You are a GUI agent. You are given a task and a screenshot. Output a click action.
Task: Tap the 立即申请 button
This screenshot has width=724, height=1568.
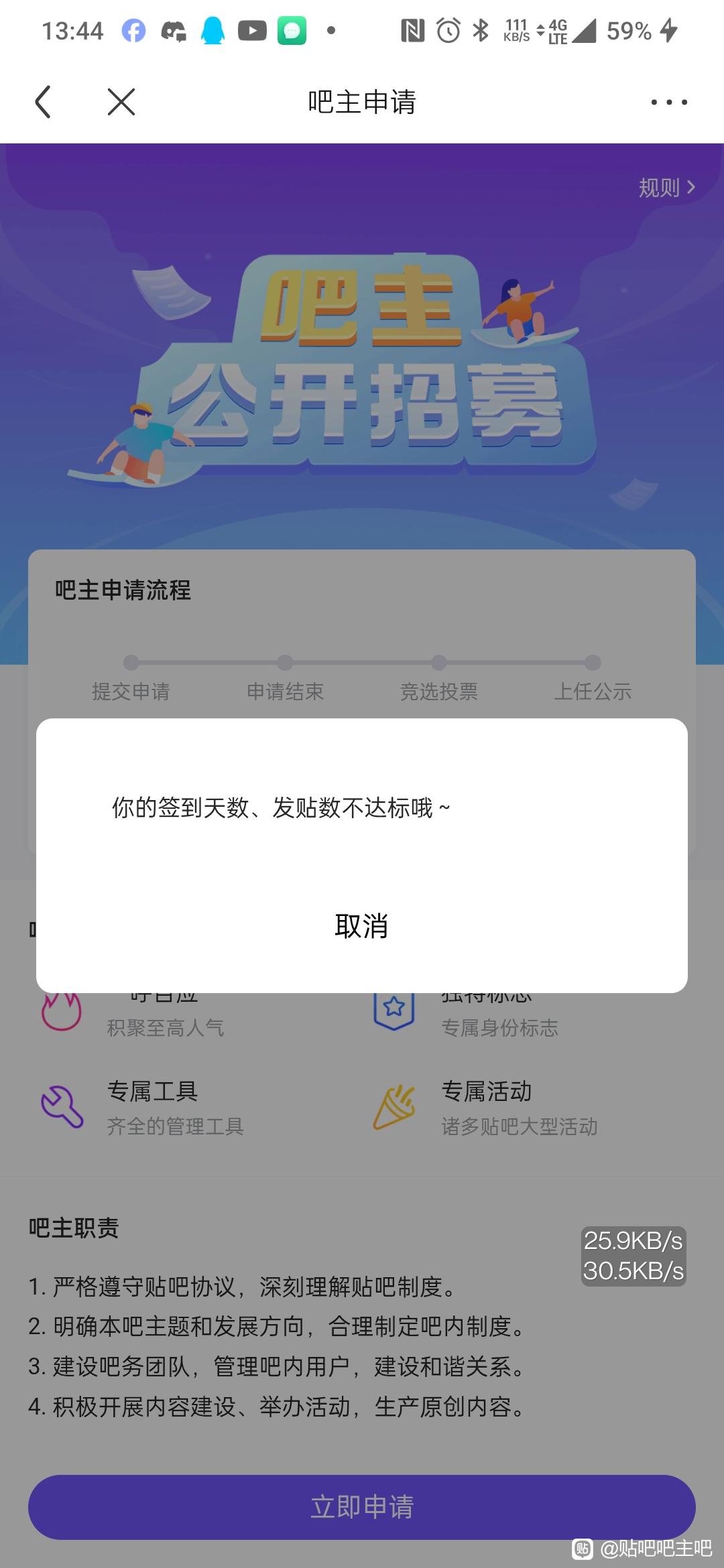pyautogui.click(x=361, y=1507)
